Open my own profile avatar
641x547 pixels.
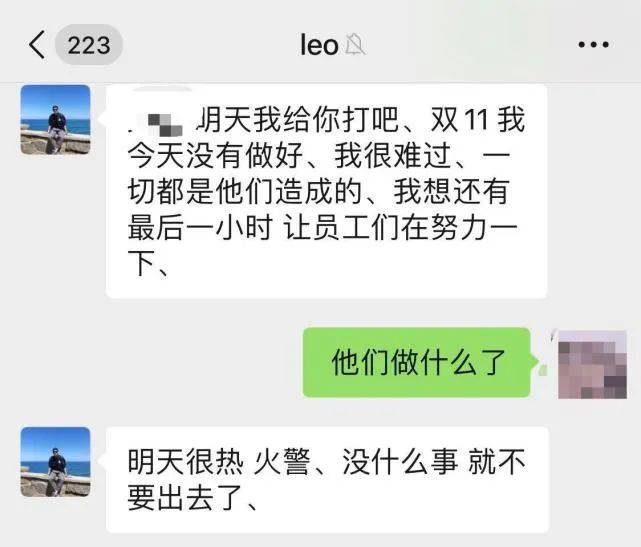[x=591, y=363]
